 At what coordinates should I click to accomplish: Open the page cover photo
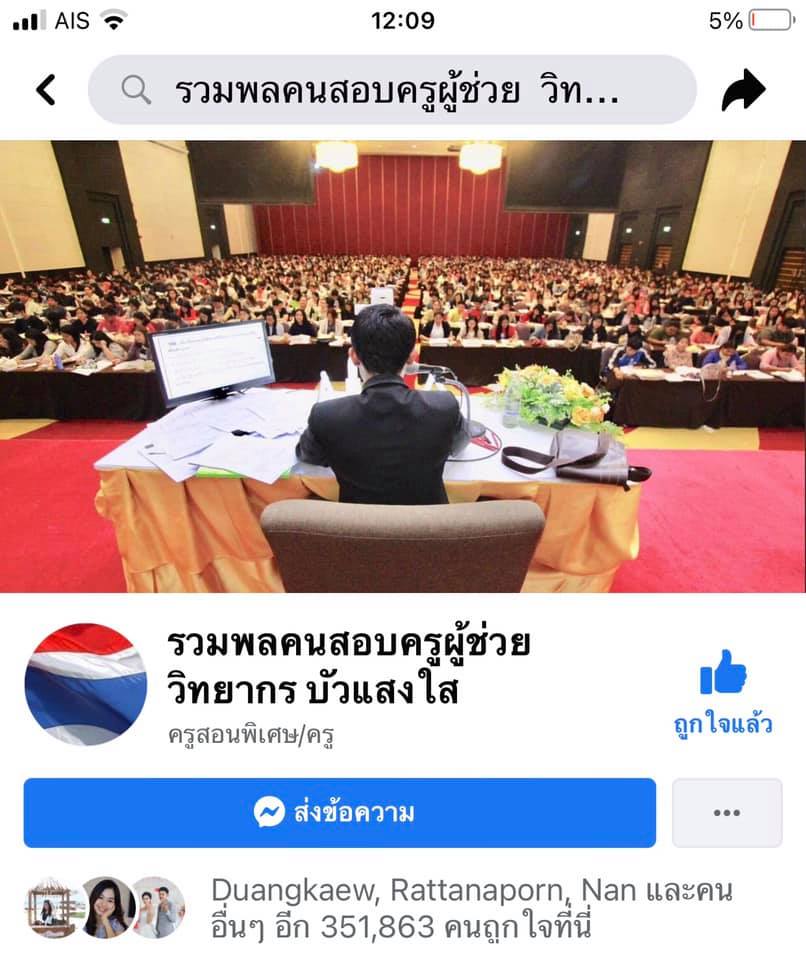403,365
